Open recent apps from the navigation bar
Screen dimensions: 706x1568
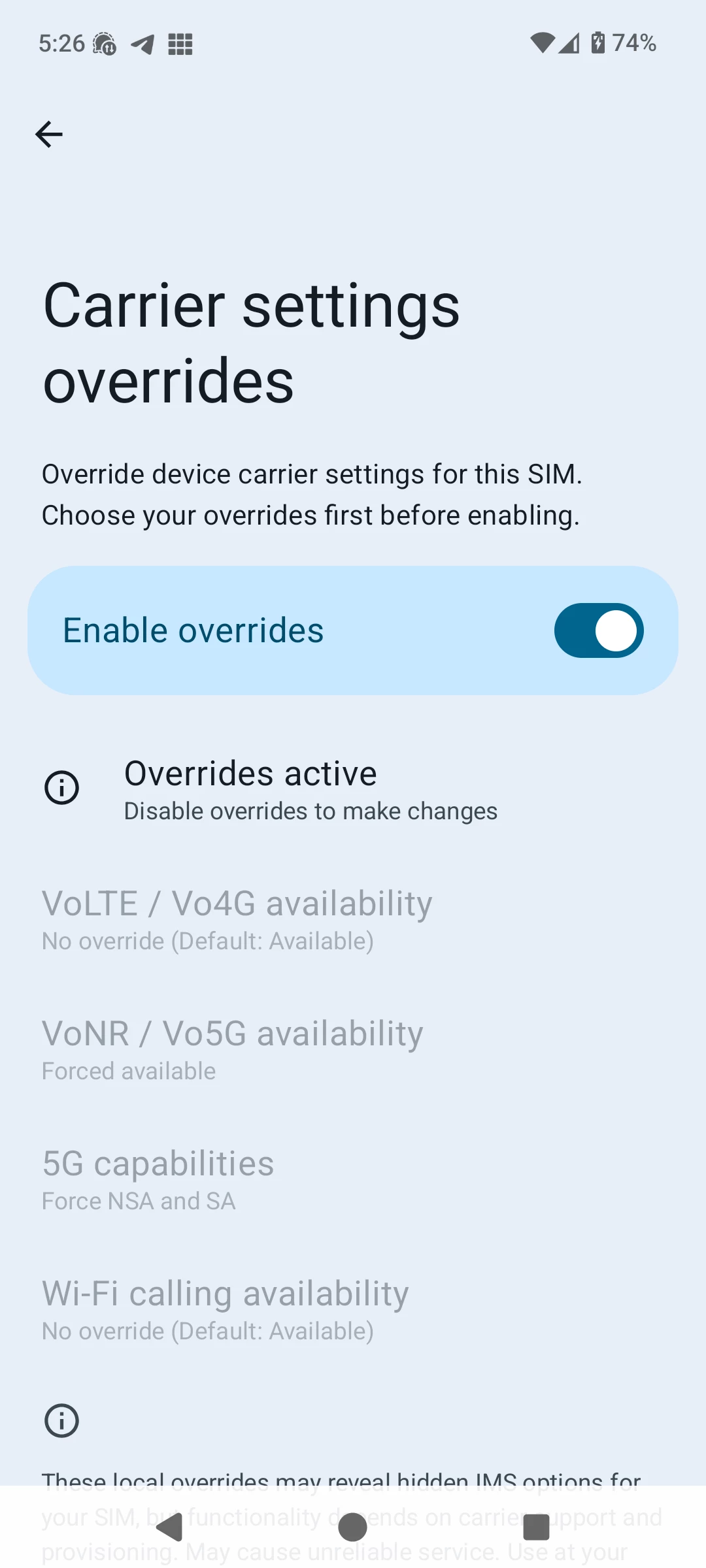536,1527
